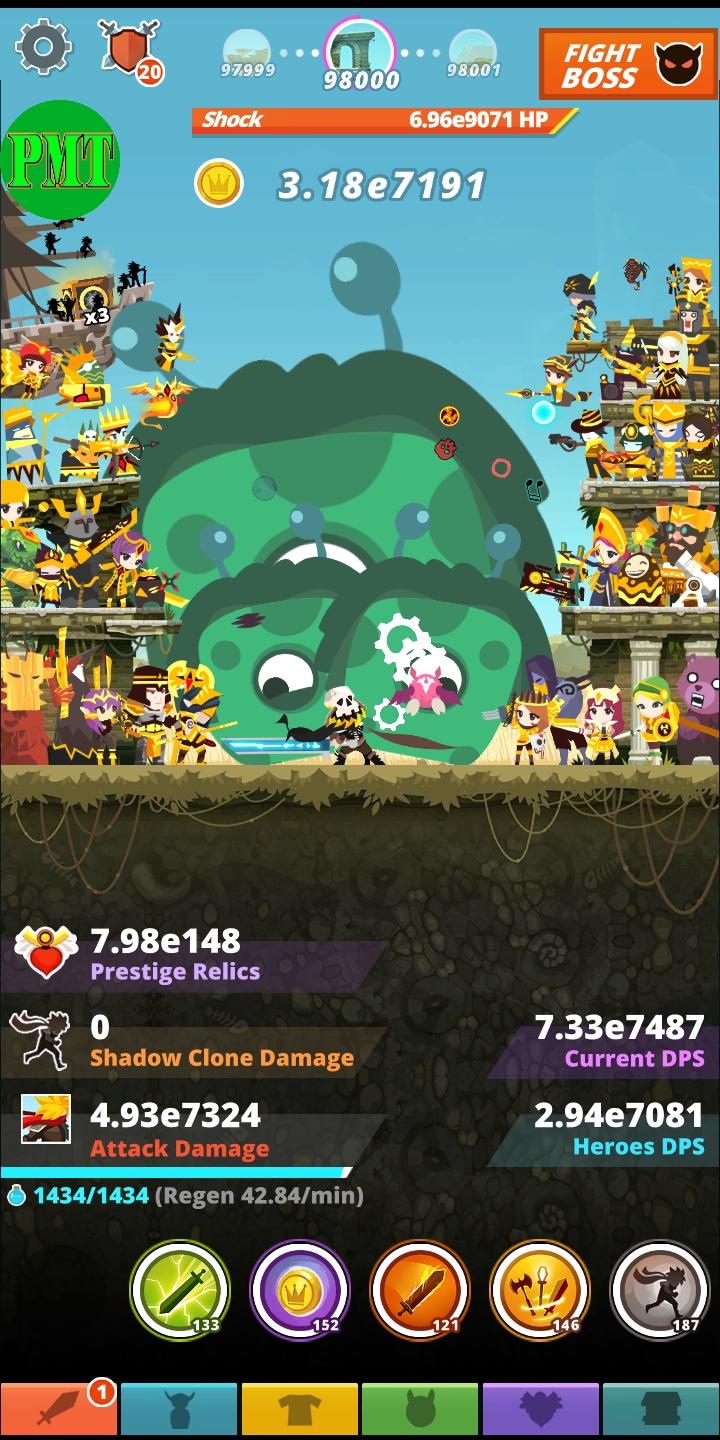Activate the golden war cry skill level 146
This screenshot has height=1440, width=720.
[x=540, y=1290]
